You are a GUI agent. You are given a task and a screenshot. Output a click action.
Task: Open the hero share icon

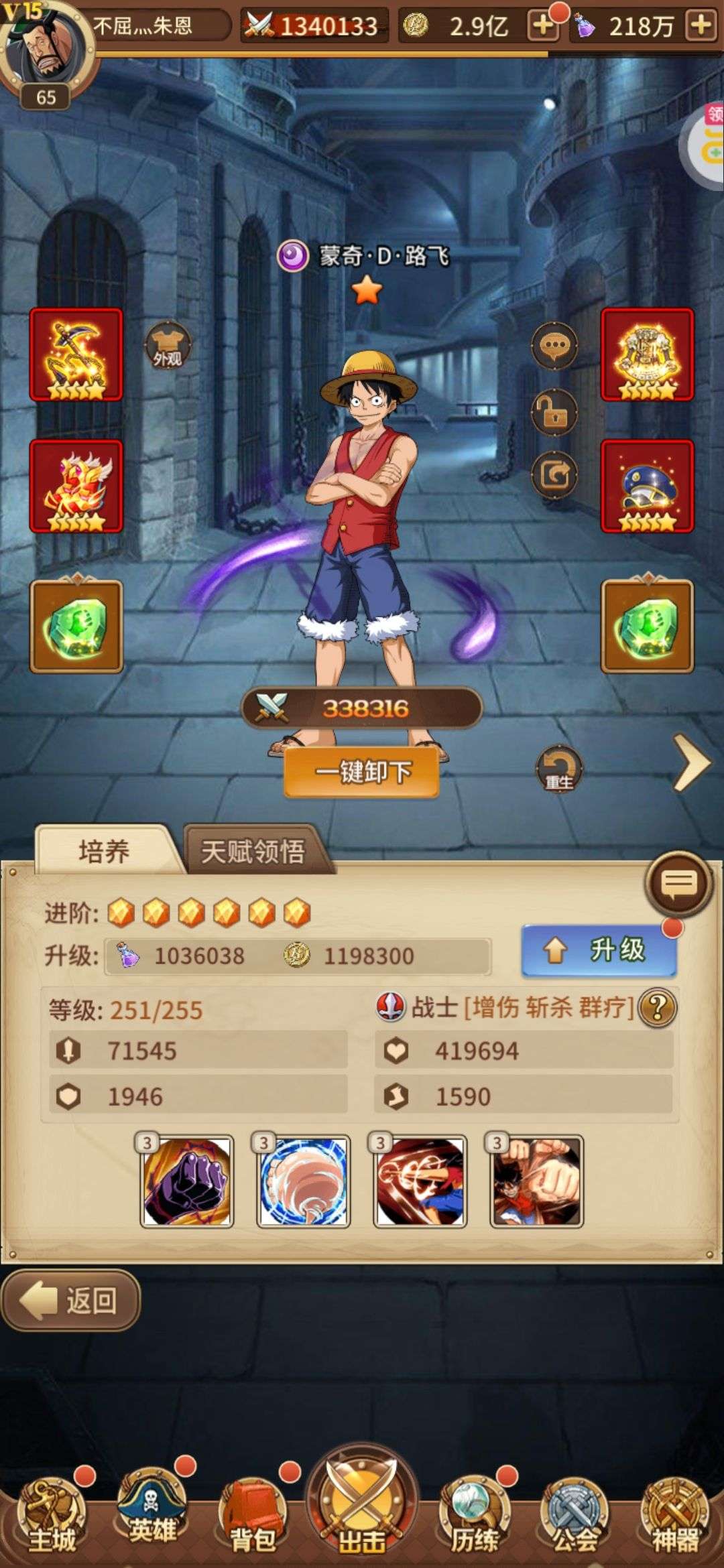[554, 475]
